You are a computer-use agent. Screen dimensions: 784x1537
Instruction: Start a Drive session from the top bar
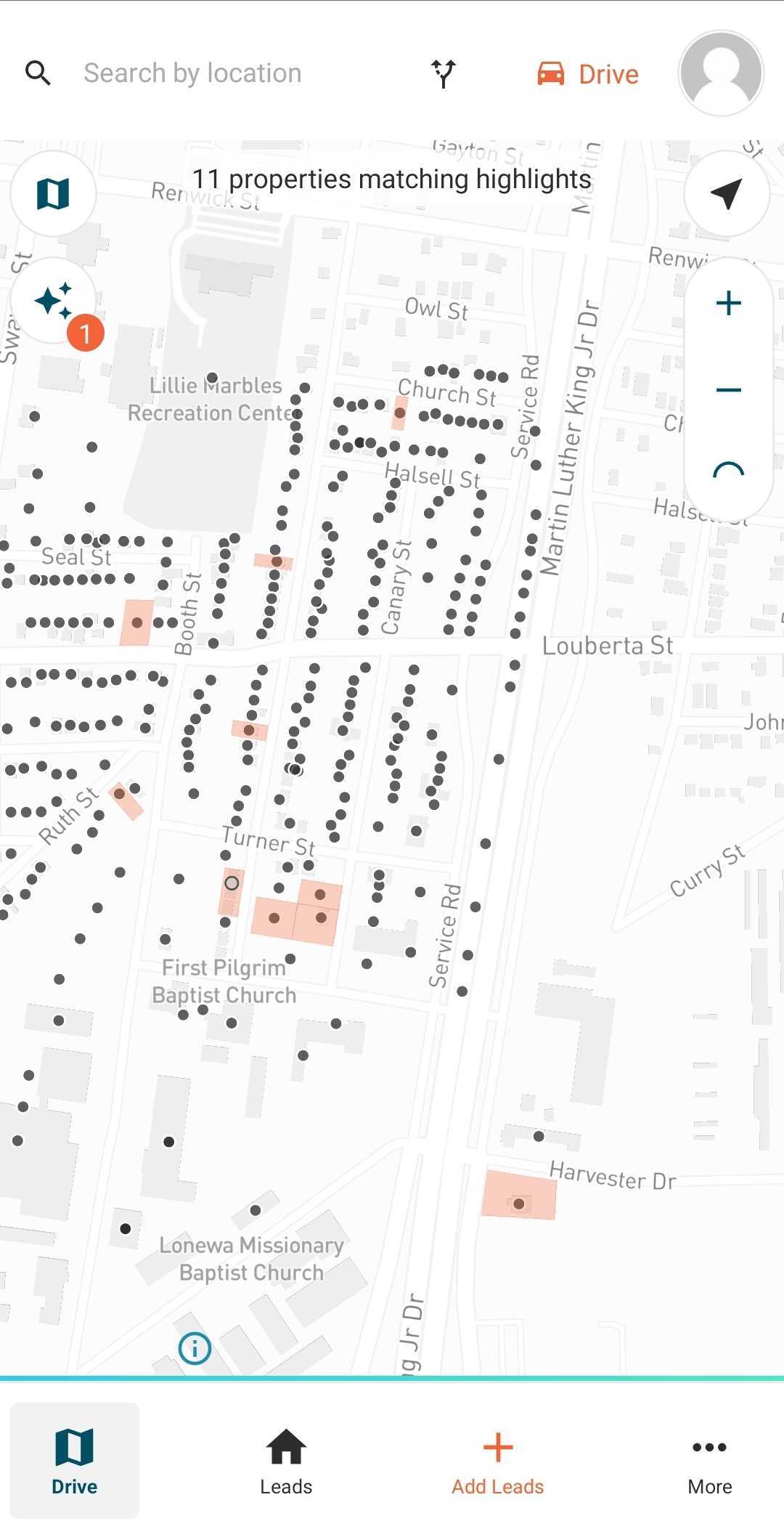point(588,74)
